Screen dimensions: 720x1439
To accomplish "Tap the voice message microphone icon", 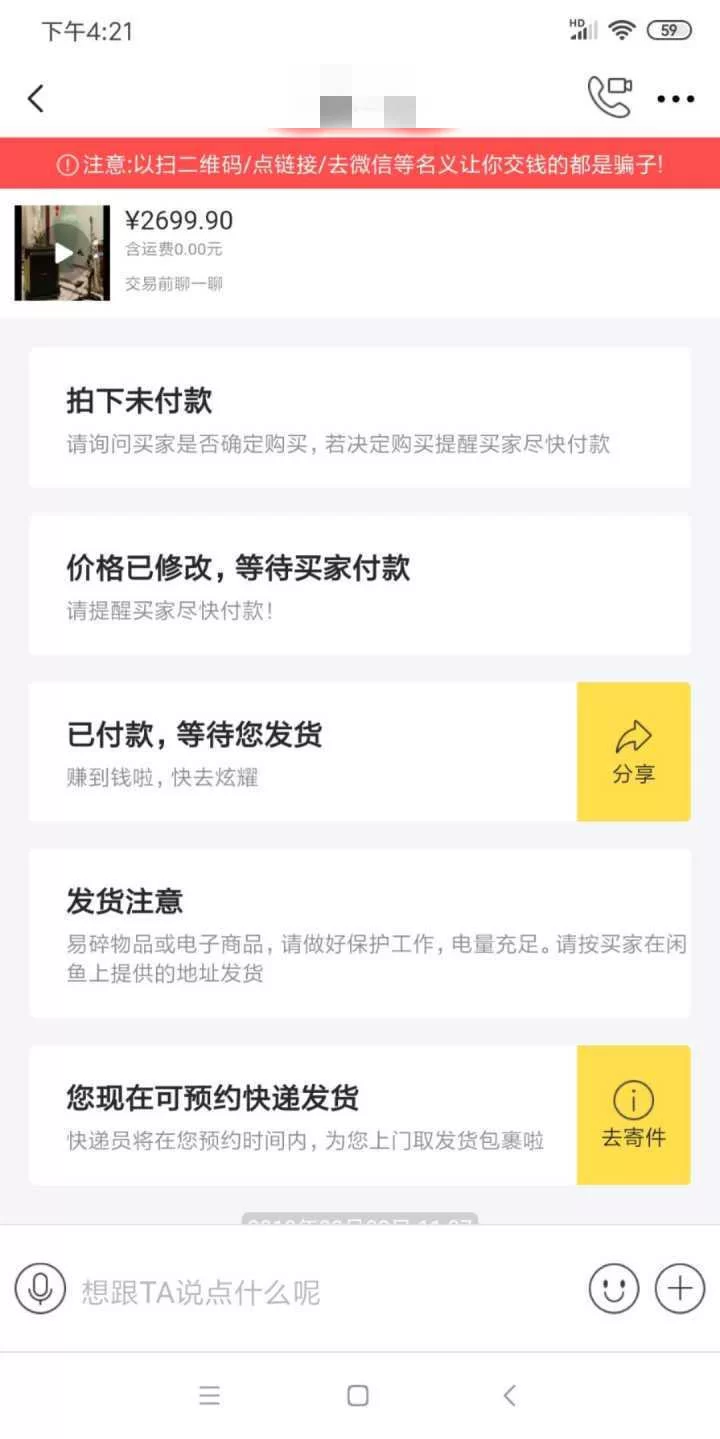I will pos(40,1288).
